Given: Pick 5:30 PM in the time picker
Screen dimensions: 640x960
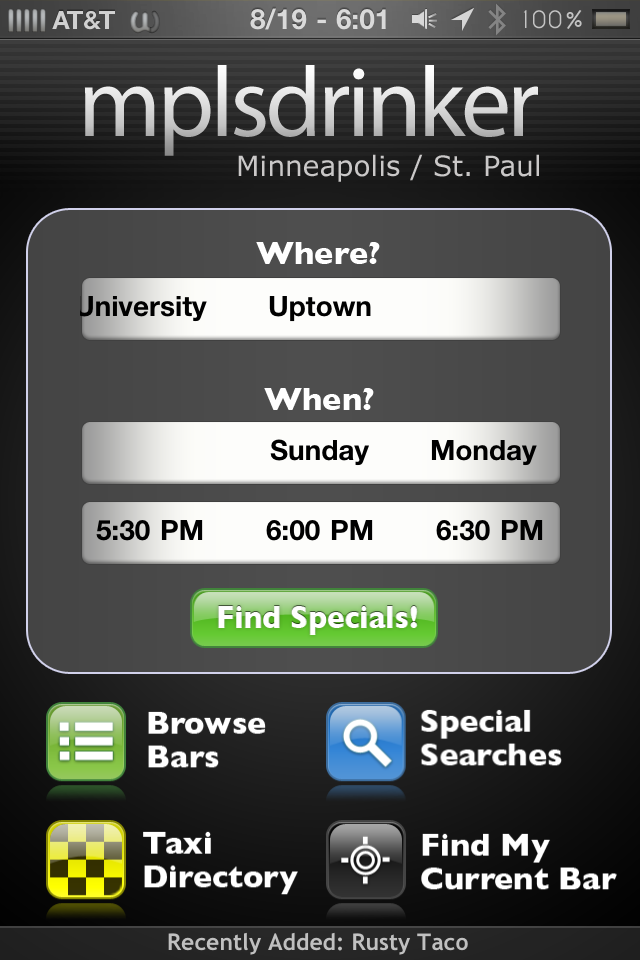Looking at the screenshot, I should coord(150,531).
